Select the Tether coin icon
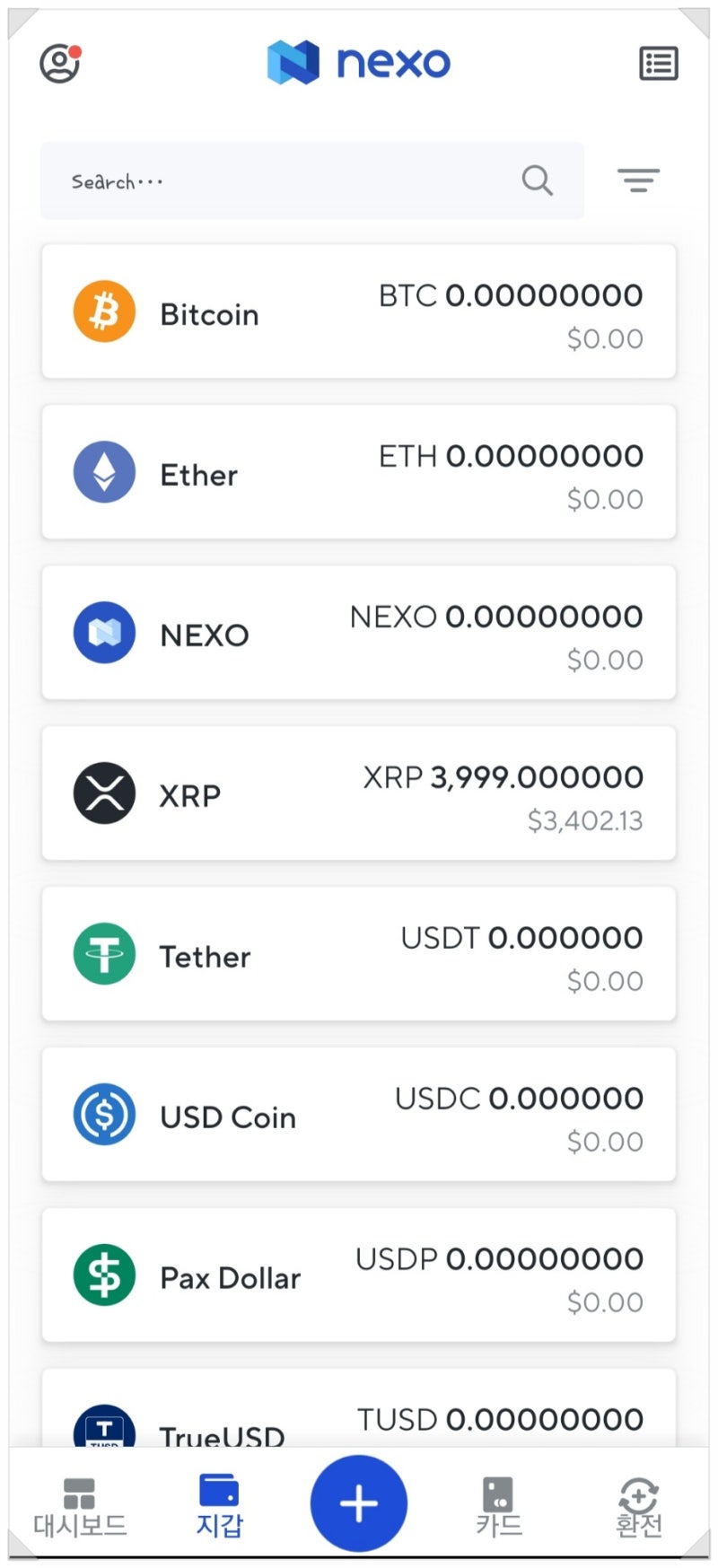The width and height of the screenshot is (718, 1568). pos(103,953)
